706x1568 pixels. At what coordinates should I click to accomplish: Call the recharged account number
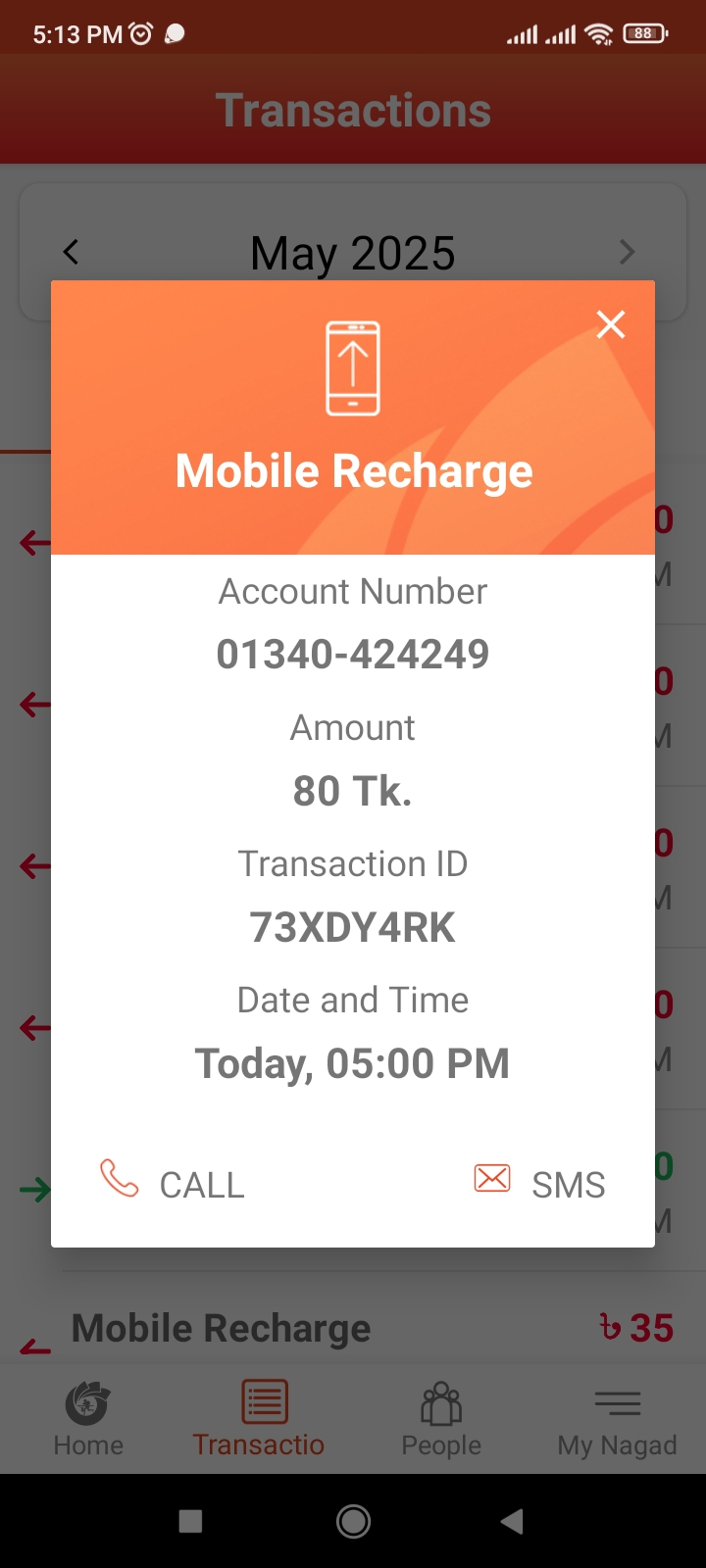173,1182
